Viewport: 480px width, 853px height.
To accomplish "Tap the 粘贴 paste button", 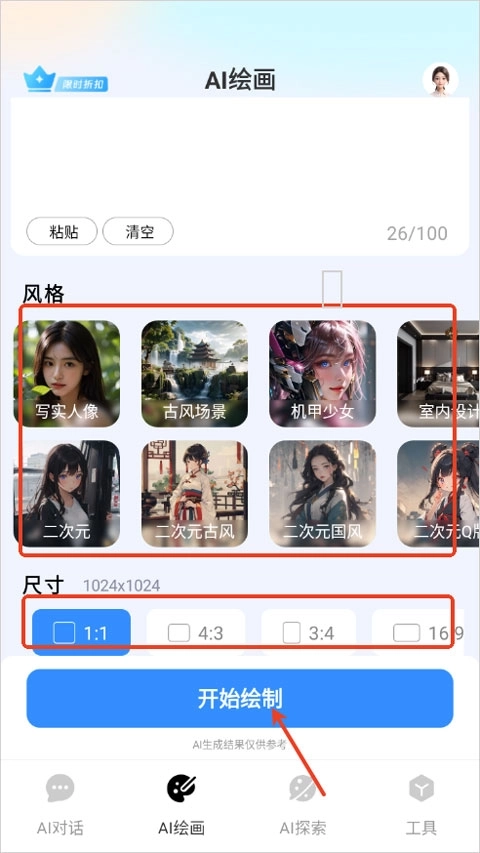I will (x=62, y=232).
